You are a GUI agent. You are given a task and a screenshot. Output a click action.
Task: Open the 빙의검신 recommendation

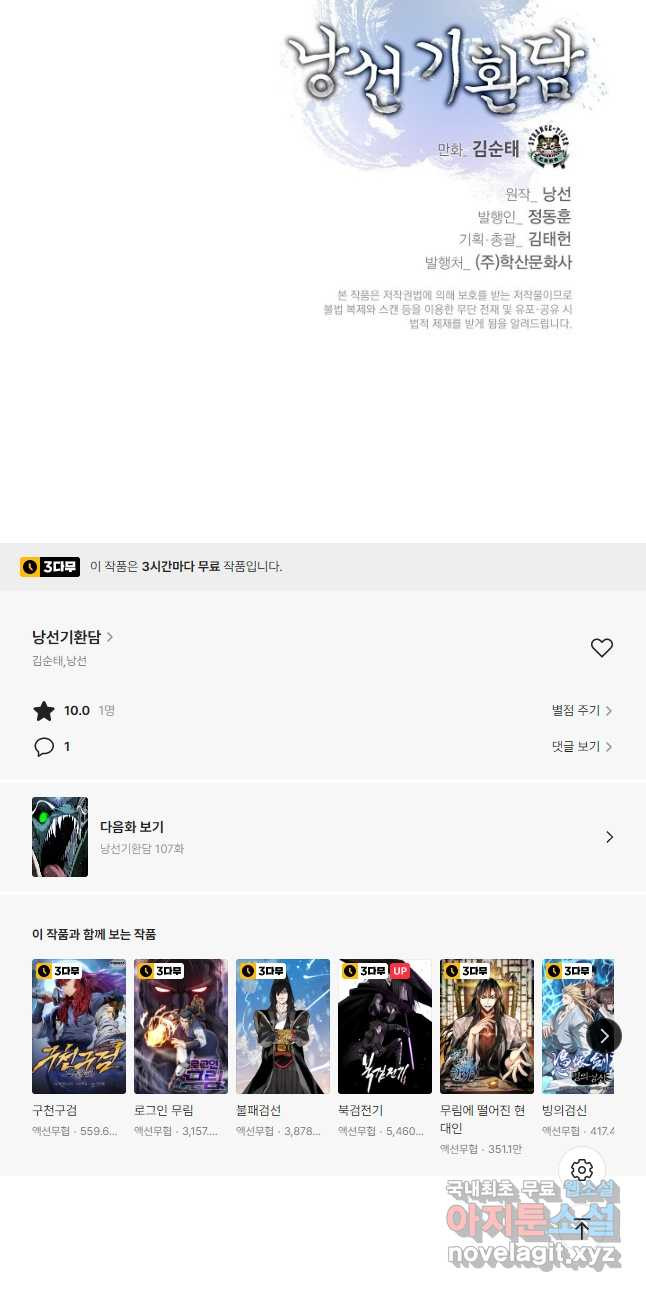tap(580, 1027)
